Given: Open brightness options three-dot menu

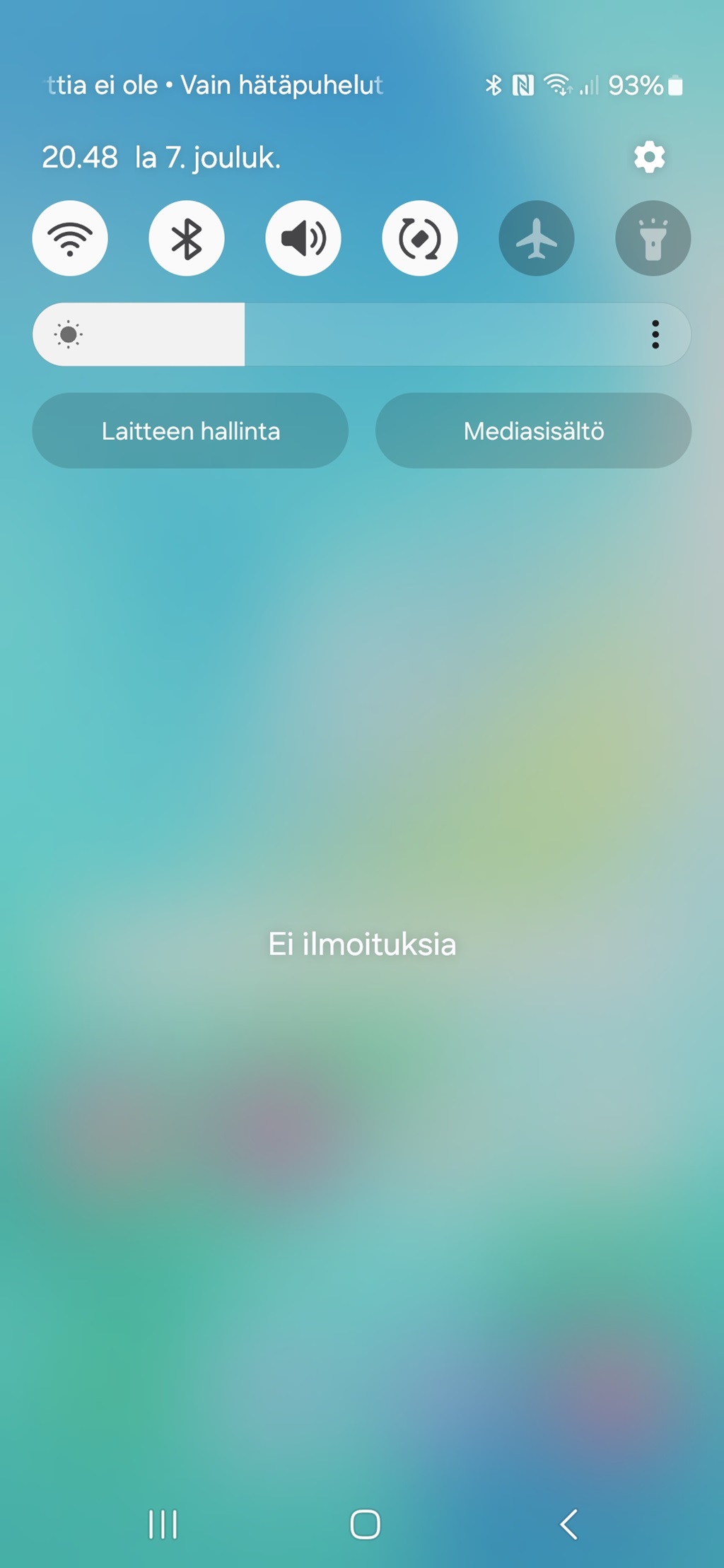Looking at the screenshot, I should click(x=655, y=334).
